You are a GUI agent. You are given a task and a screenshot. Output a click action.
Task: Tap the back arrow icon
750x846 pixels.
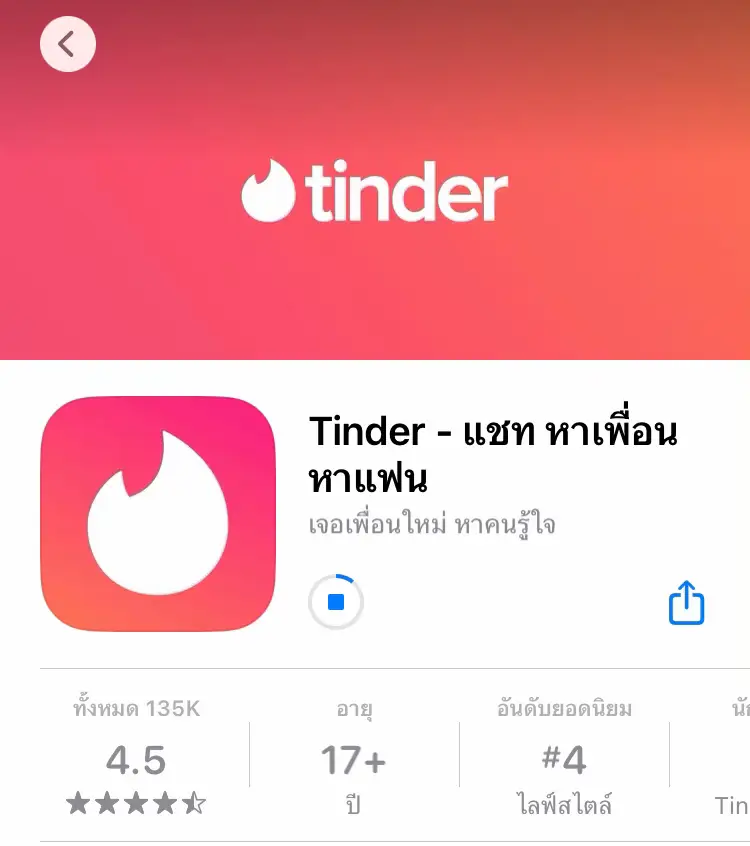[67, 44]
